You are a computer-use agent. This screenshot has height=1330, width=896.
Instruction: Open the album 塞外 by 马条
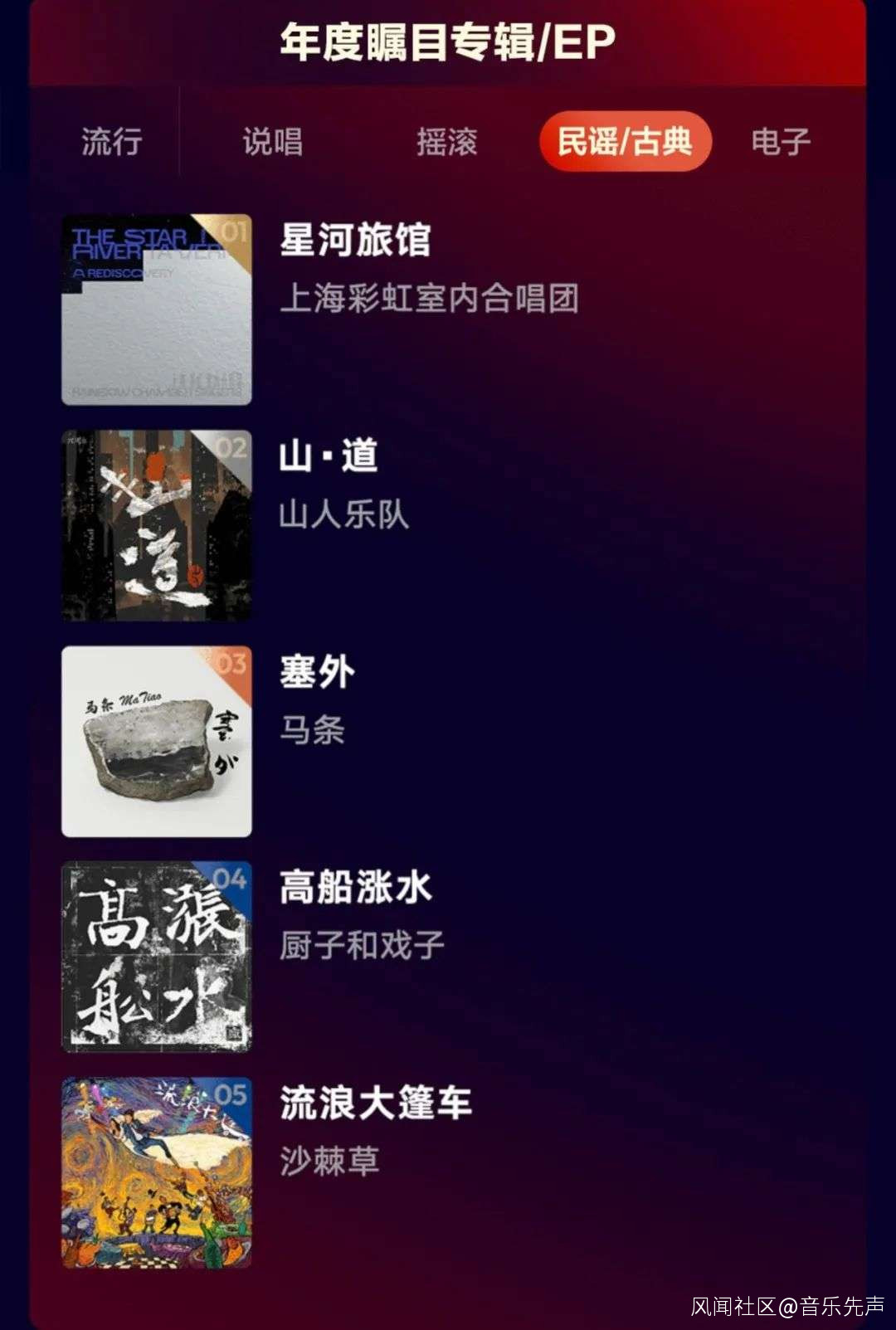tap(317, 672)
